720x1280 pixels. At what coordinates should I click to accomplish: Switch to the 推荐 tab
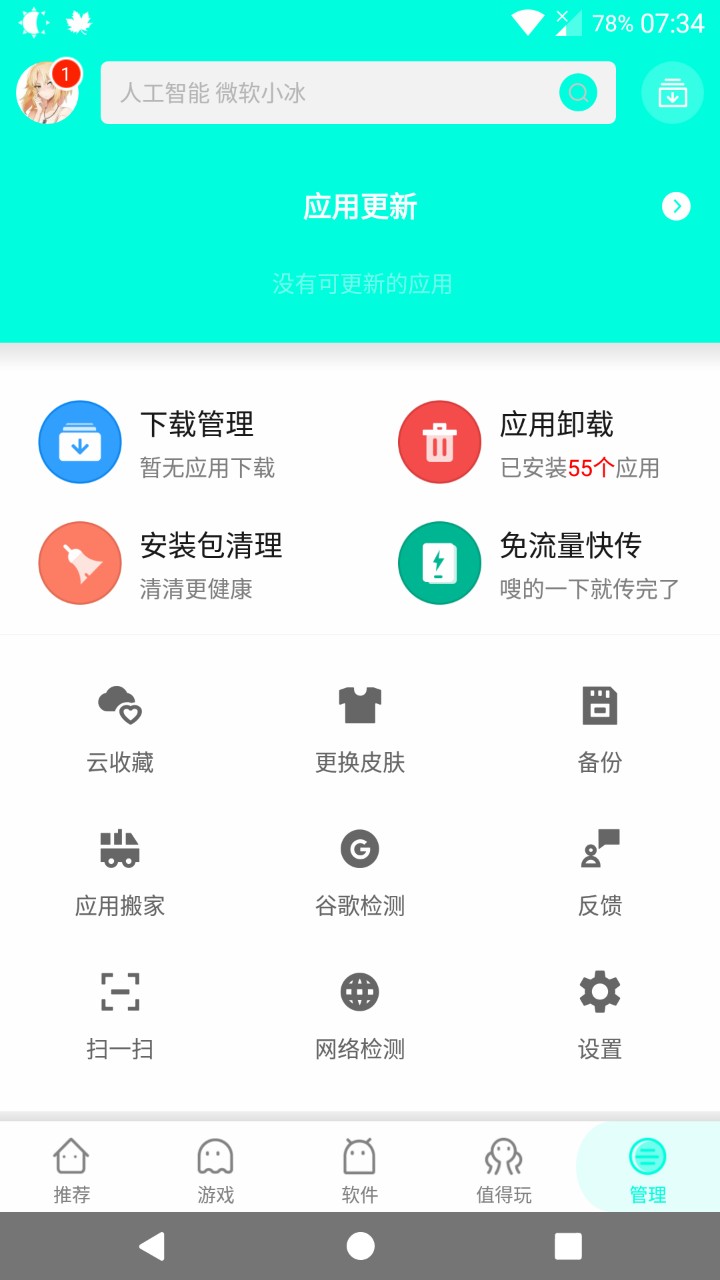click(x=72, y=1168)
